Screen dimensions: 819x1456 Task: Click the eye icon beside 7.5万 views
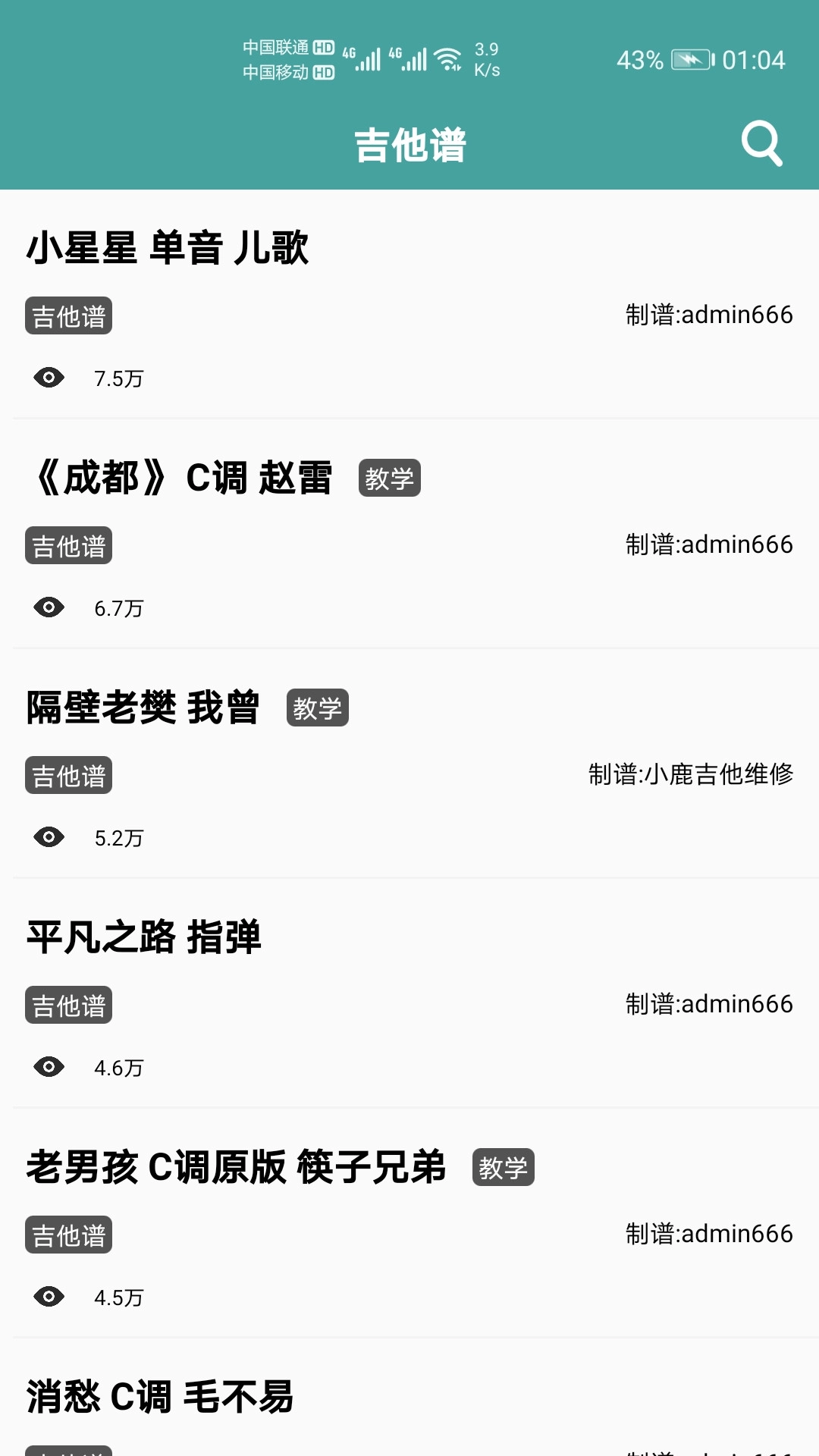pyautogui.click(x=49, y=377)
